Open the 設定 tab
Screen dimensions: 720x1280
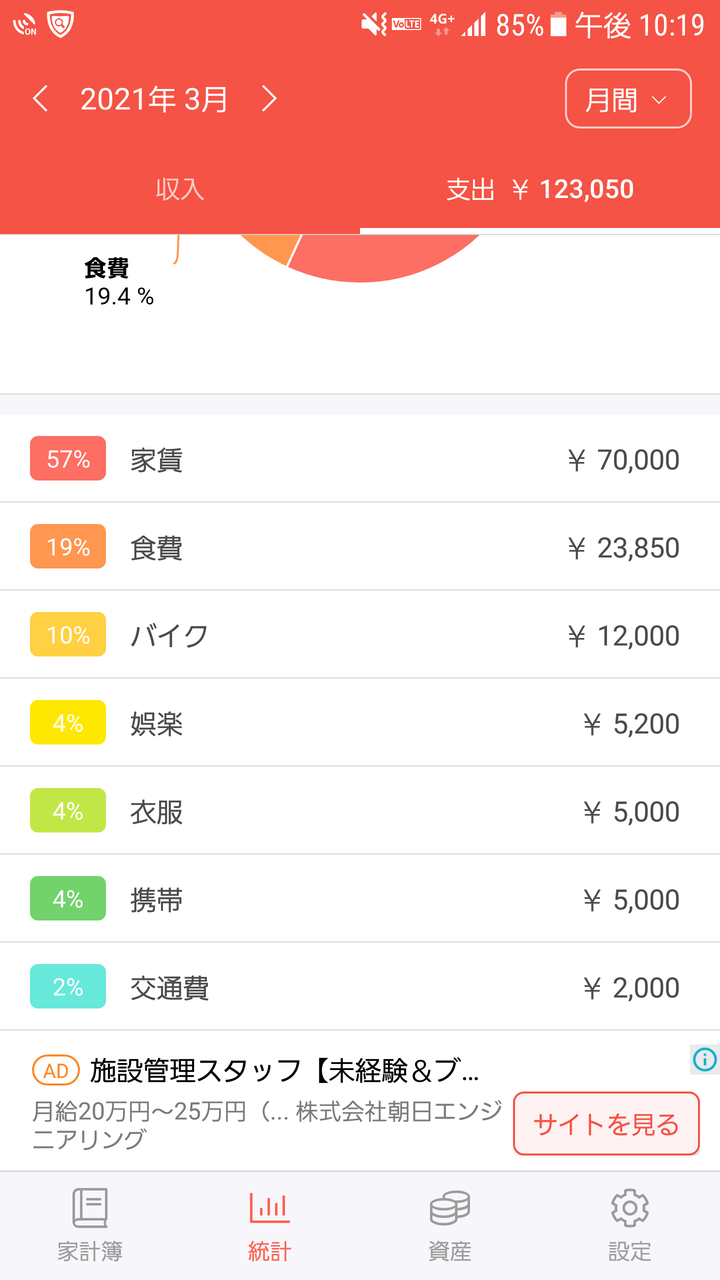(630, 1225)
